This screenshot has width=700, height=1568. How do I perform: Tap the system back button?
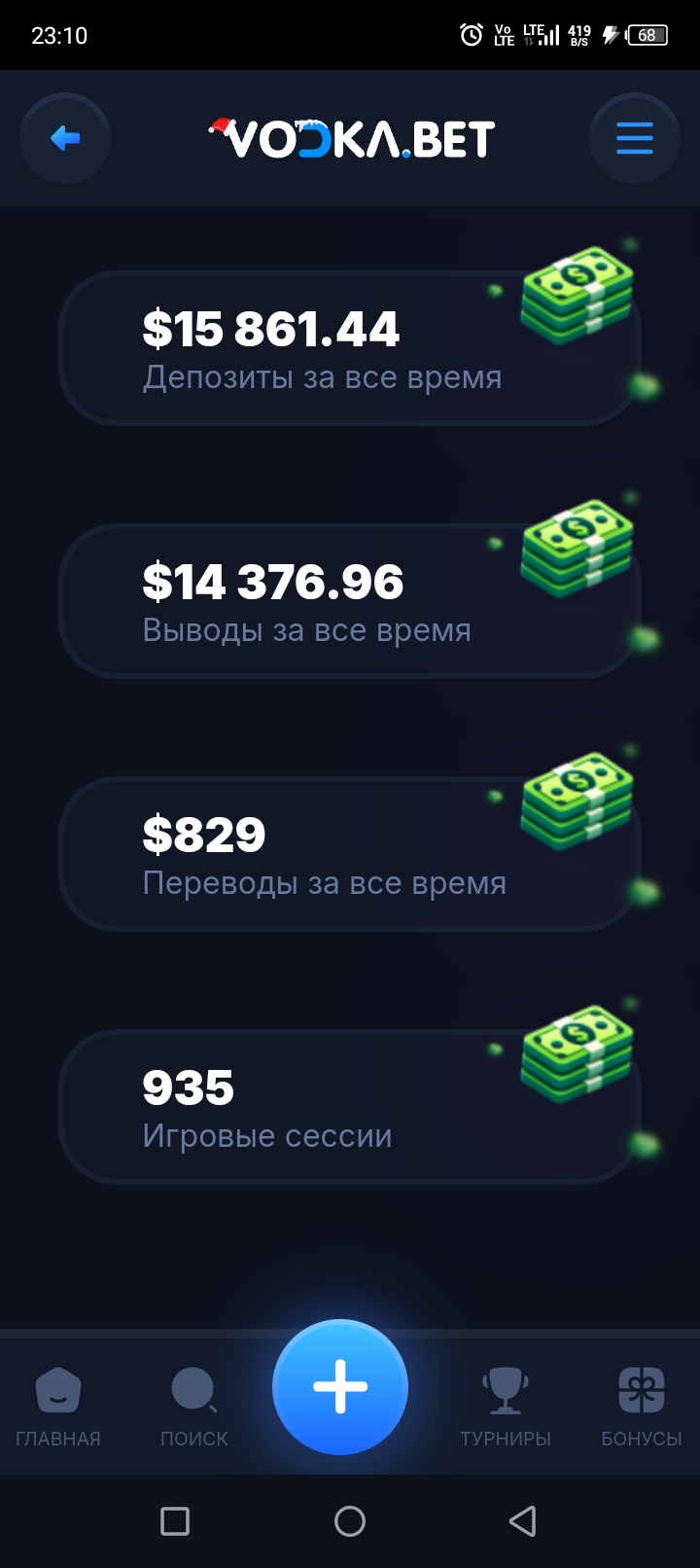[523, 1520]
